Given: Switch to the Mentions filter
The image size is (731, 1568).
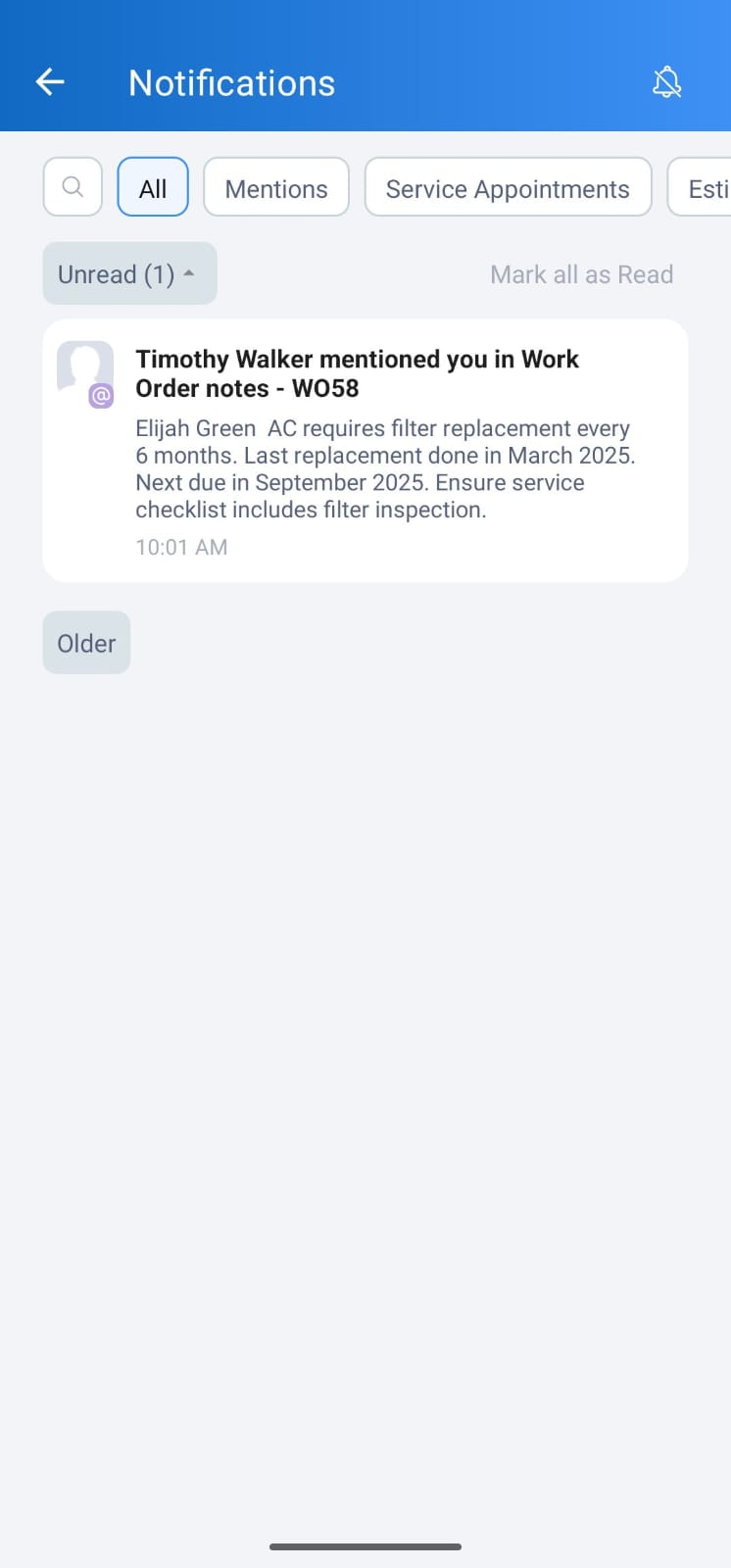Looking at the screenshot, I should point(276,187).
